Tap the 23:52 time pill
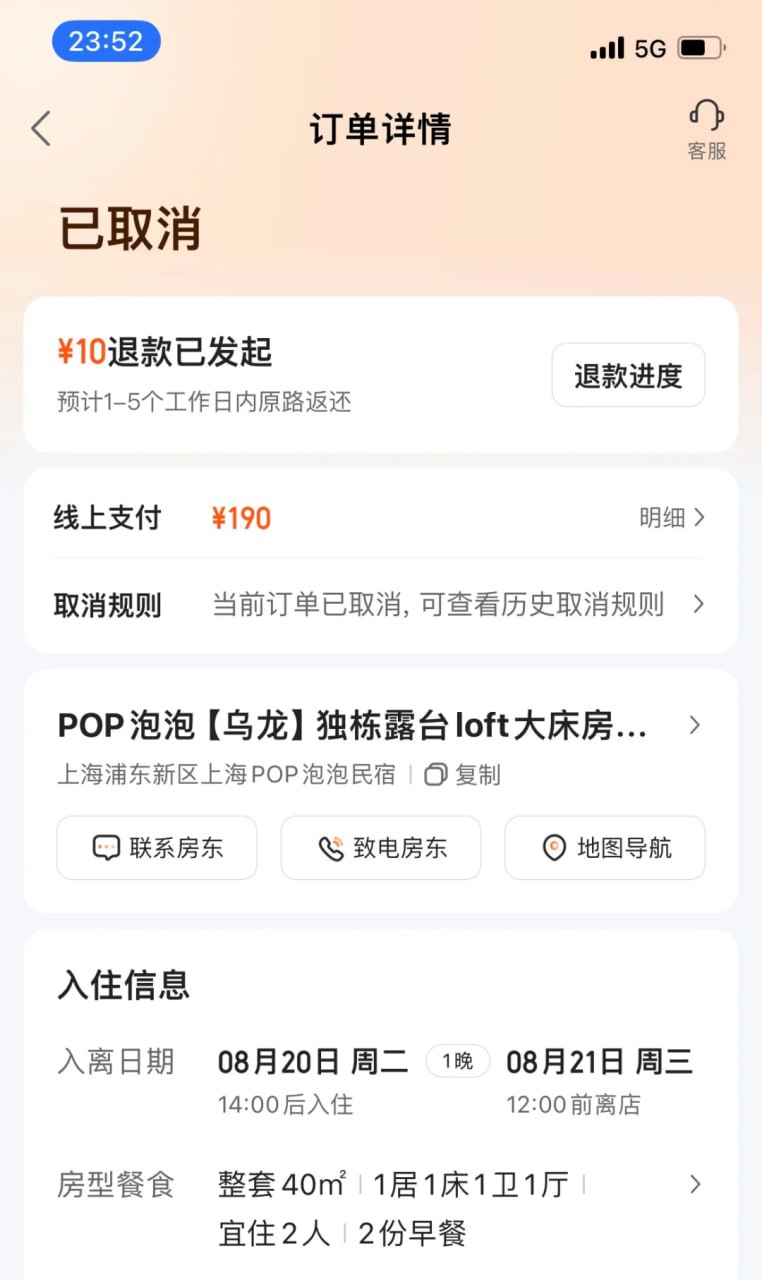The image size is (762, 1280). point(106,41)
